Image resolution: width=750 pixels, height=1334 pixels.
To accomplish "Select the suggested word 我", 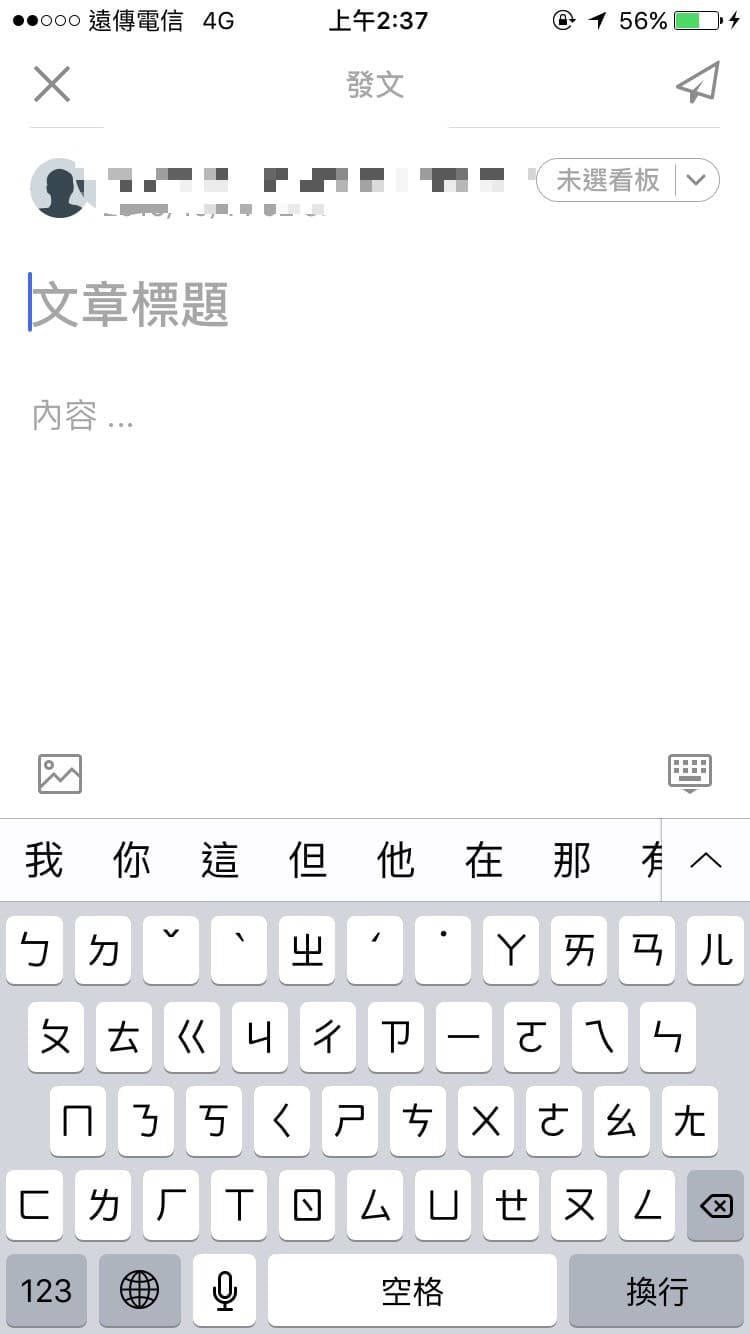I will point(44,860).
